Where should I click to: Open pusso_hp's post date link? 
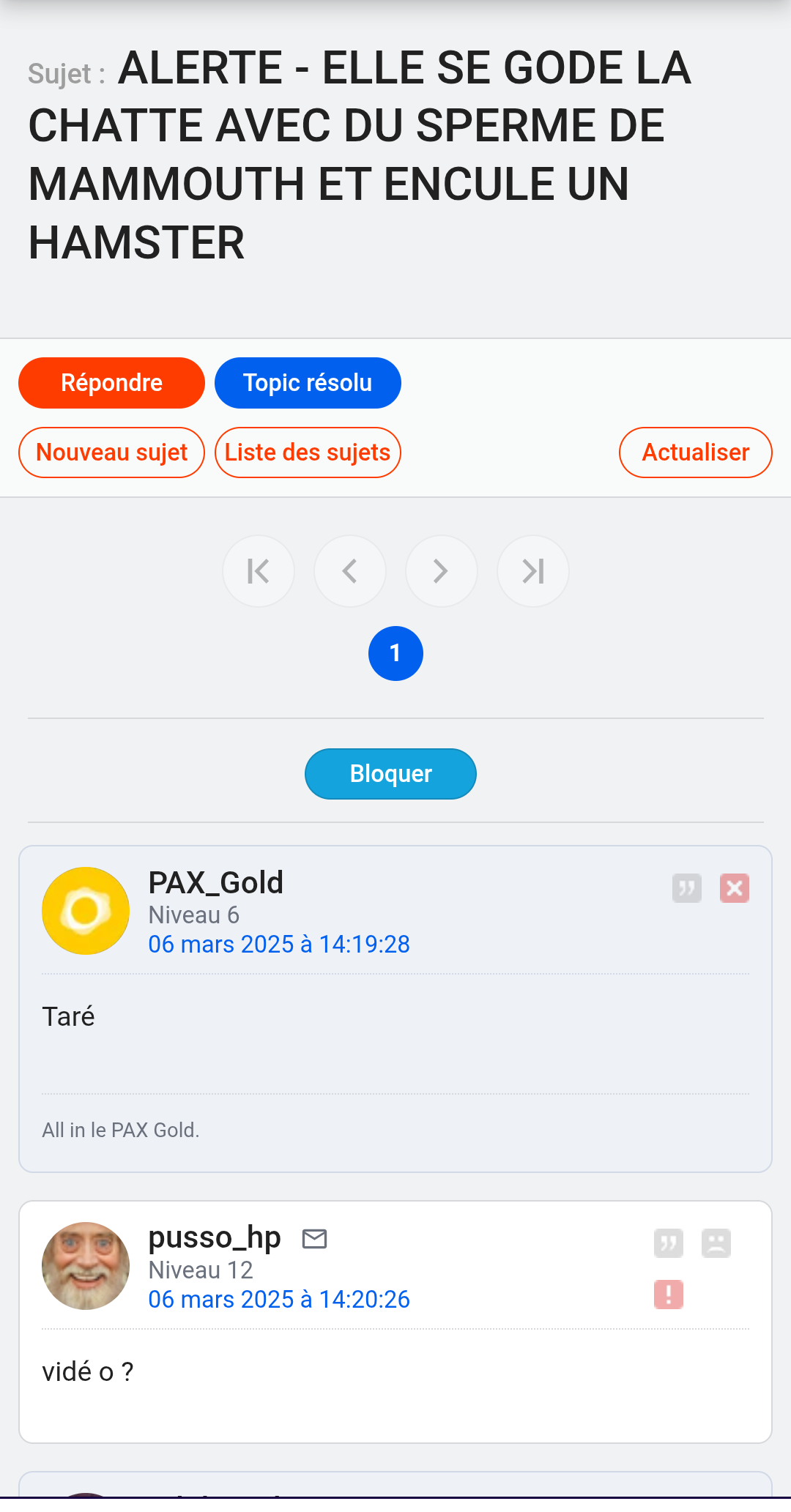coord(279,1300)
